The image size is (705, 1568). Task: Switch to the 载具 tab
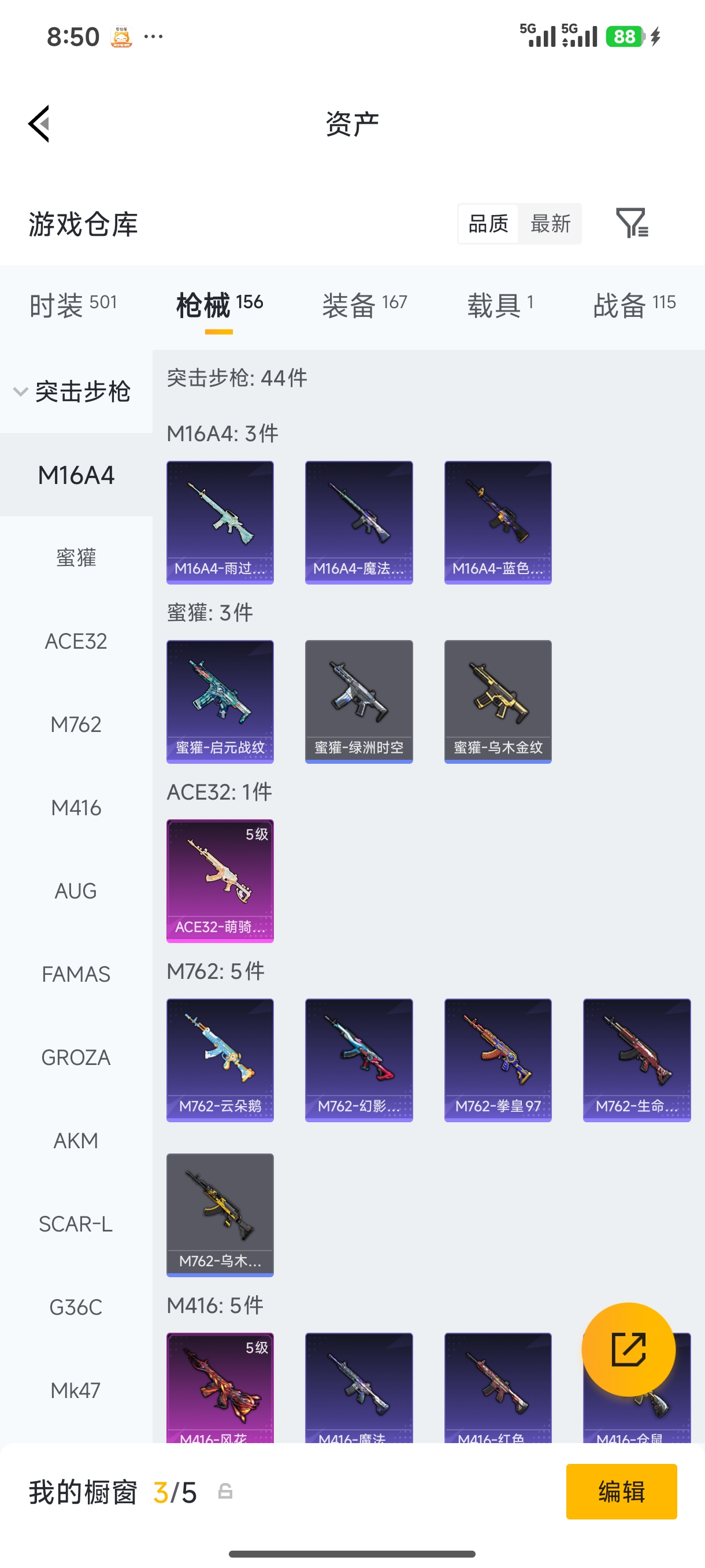(500, 304)
